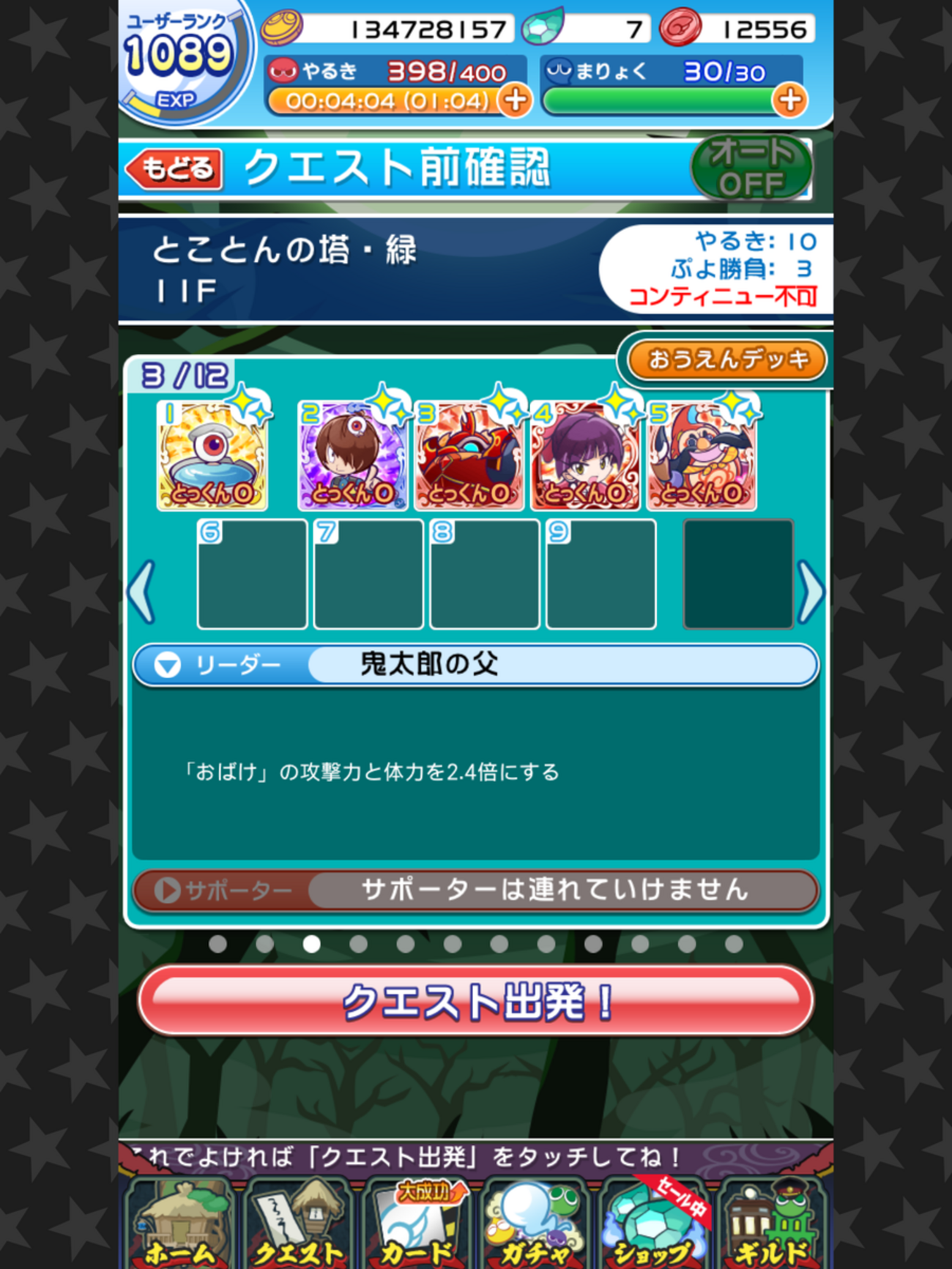Show the previous deck with left arrow
The width and height of the screenshot is (952, 1269).
pos(142,592)
